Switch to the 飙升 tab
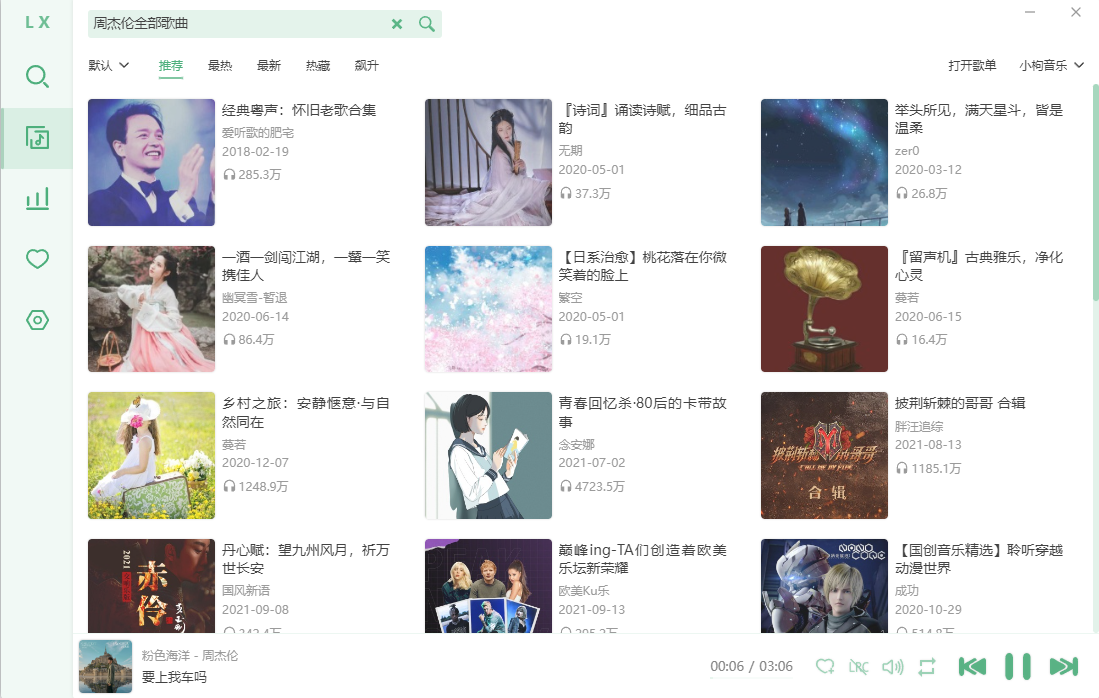The width and height of the screenshot is (1099, 698). click(x=367, y=66)
